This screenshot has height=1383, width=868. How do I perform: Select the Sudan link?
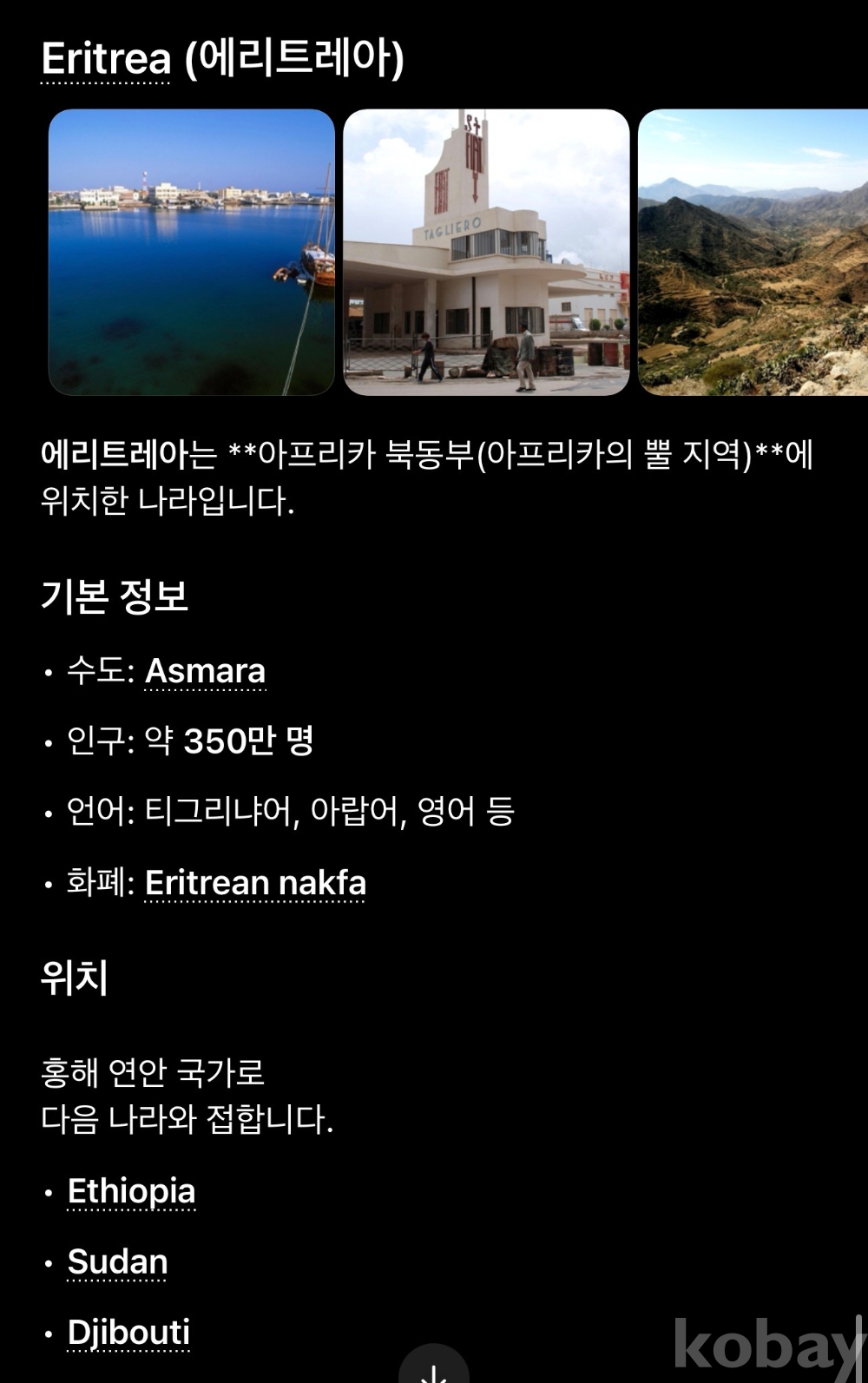tap(117, 1261)
